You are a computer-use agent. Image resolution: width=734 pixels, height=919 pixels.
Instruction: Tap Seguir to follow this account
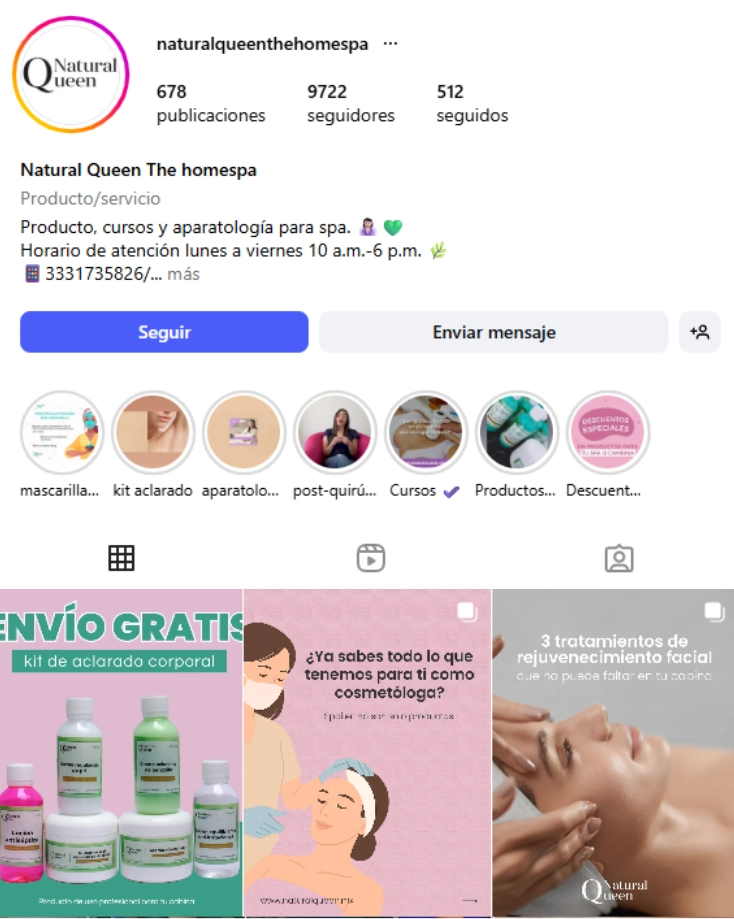164,332
